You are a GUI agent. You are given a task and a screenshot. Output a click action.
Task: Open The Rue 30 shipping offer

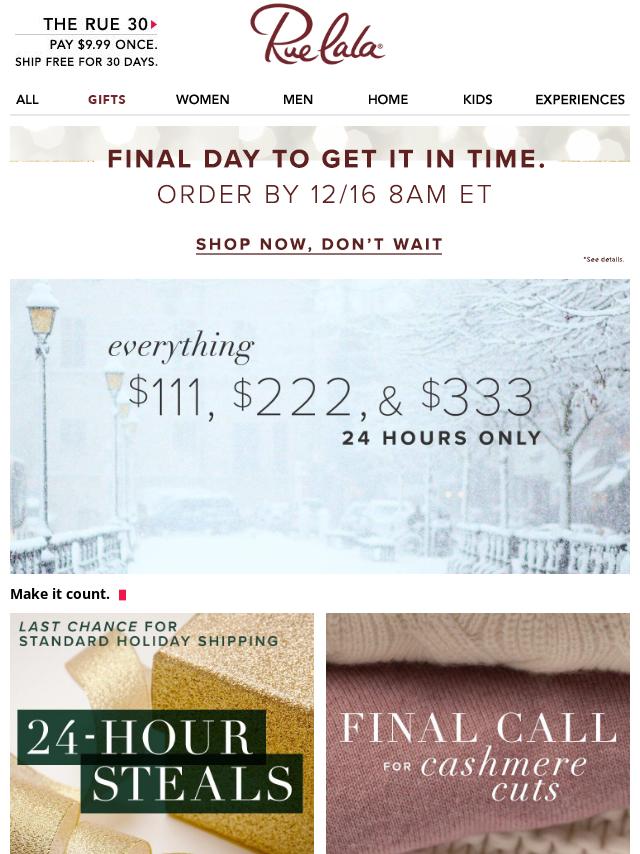[x=86, y=42]
